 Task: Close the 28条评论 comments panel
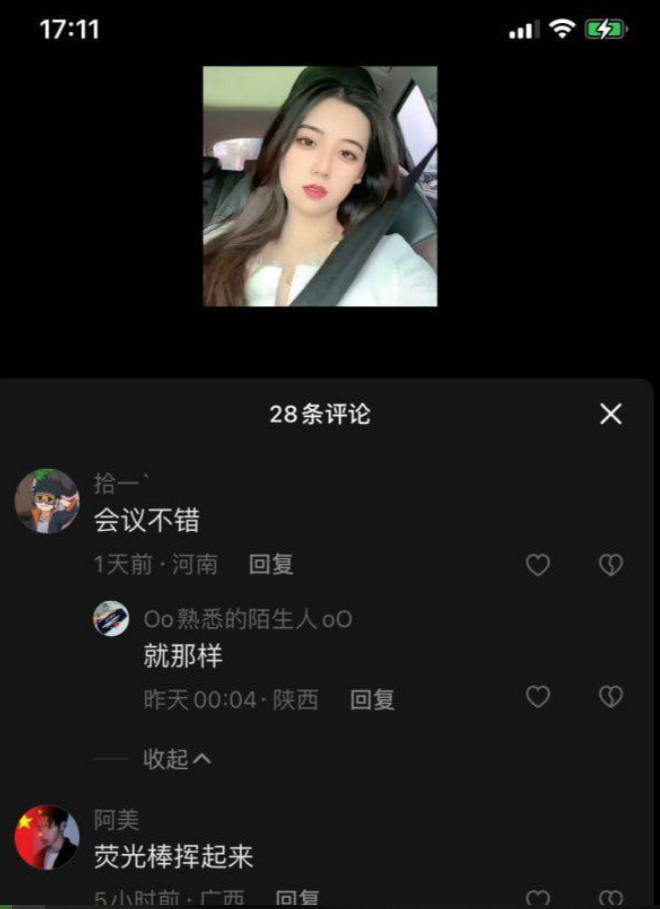point(611,414)
